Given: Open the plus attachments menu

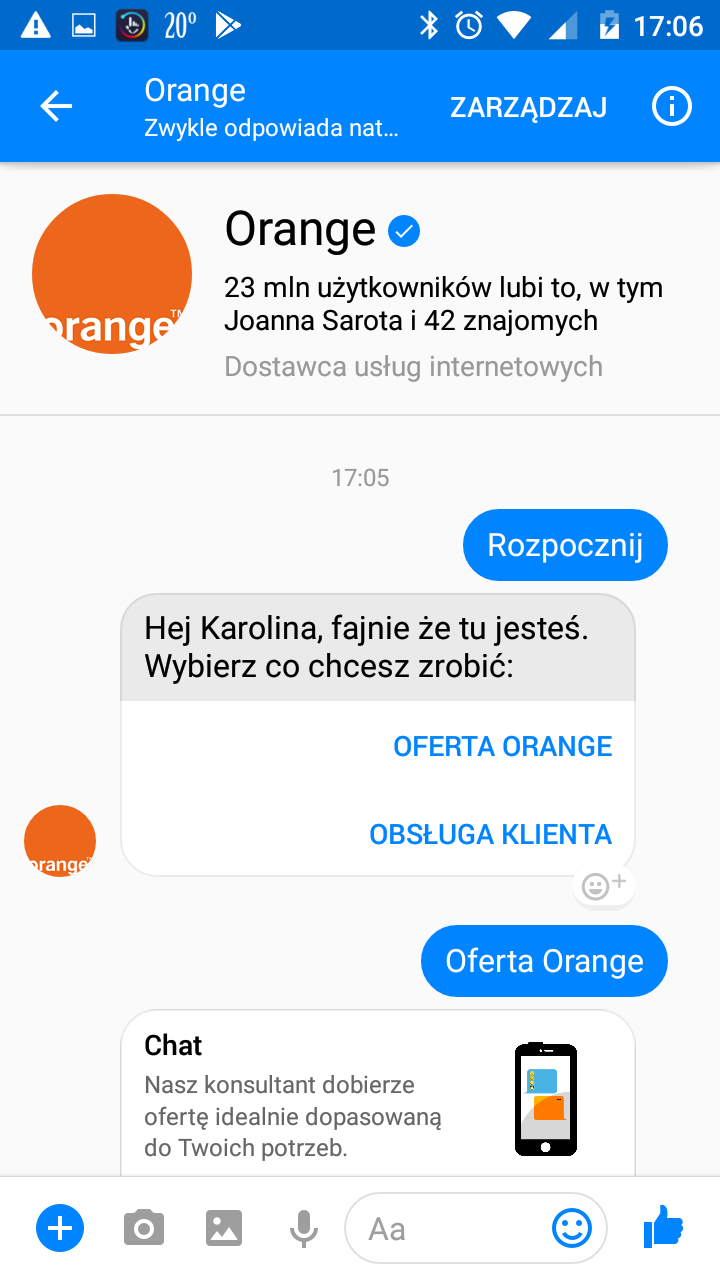Looking at the screenshot, I should (60, 1228).
